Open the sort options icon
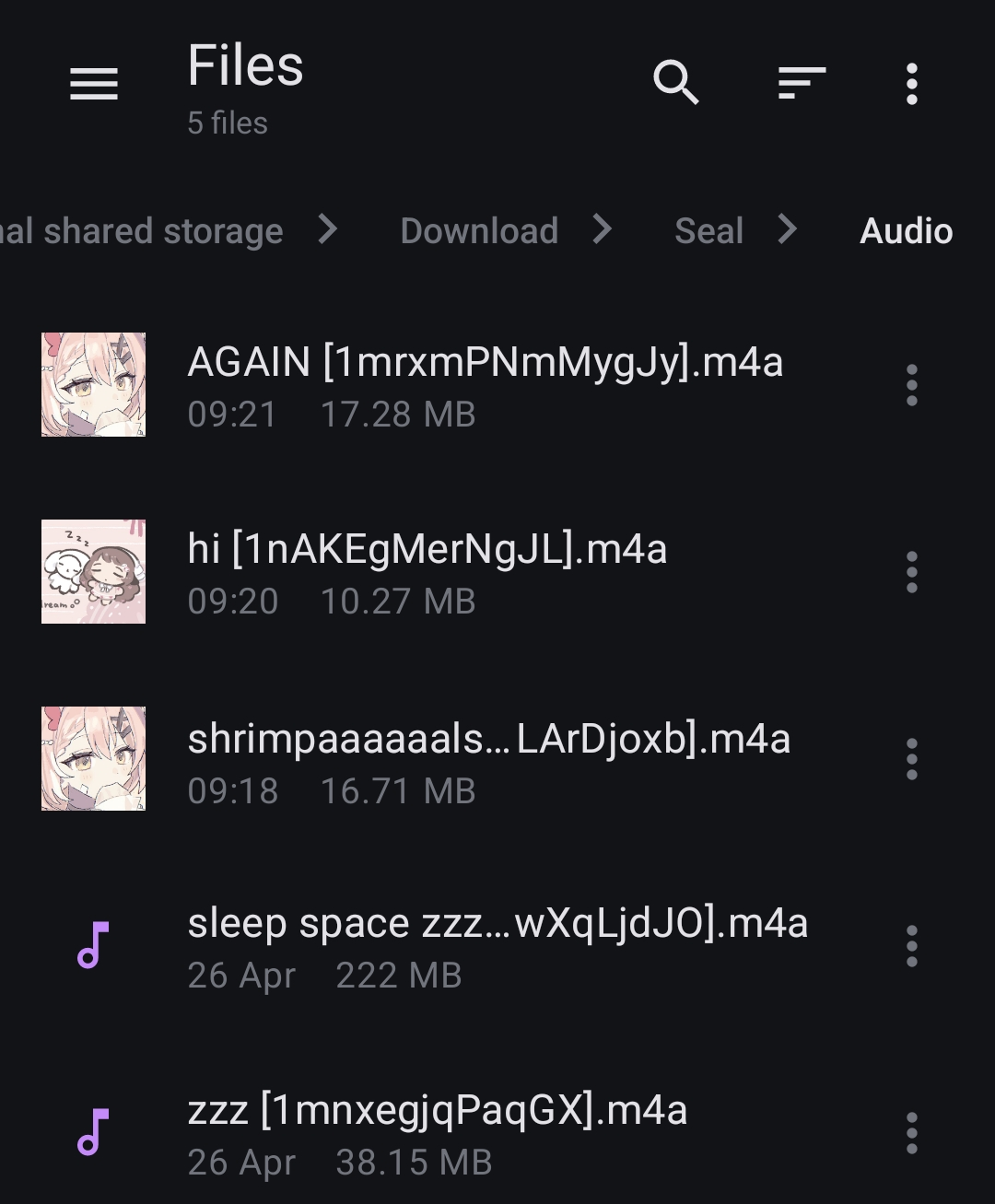 coord(801,84)
